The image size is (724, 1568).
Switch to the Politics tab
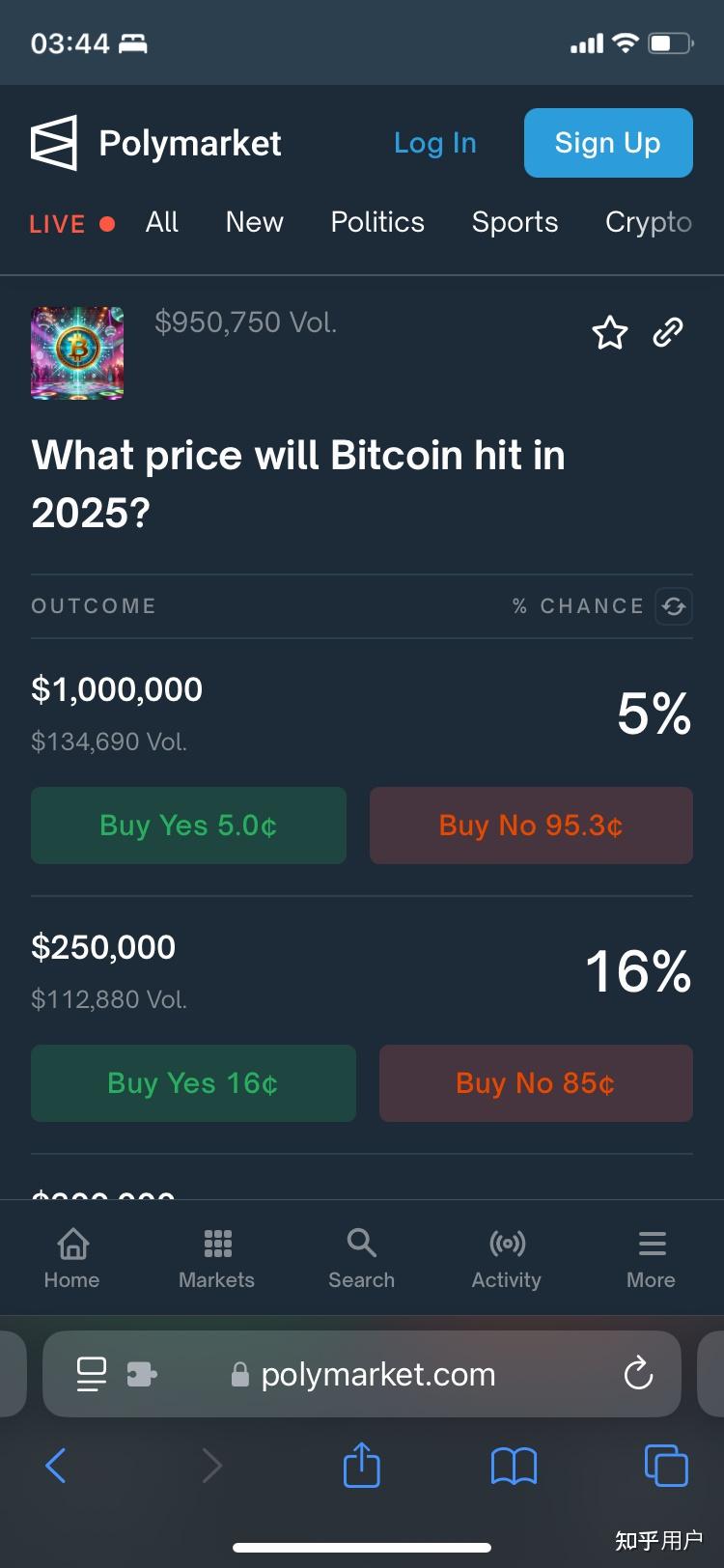coord(377,223)
